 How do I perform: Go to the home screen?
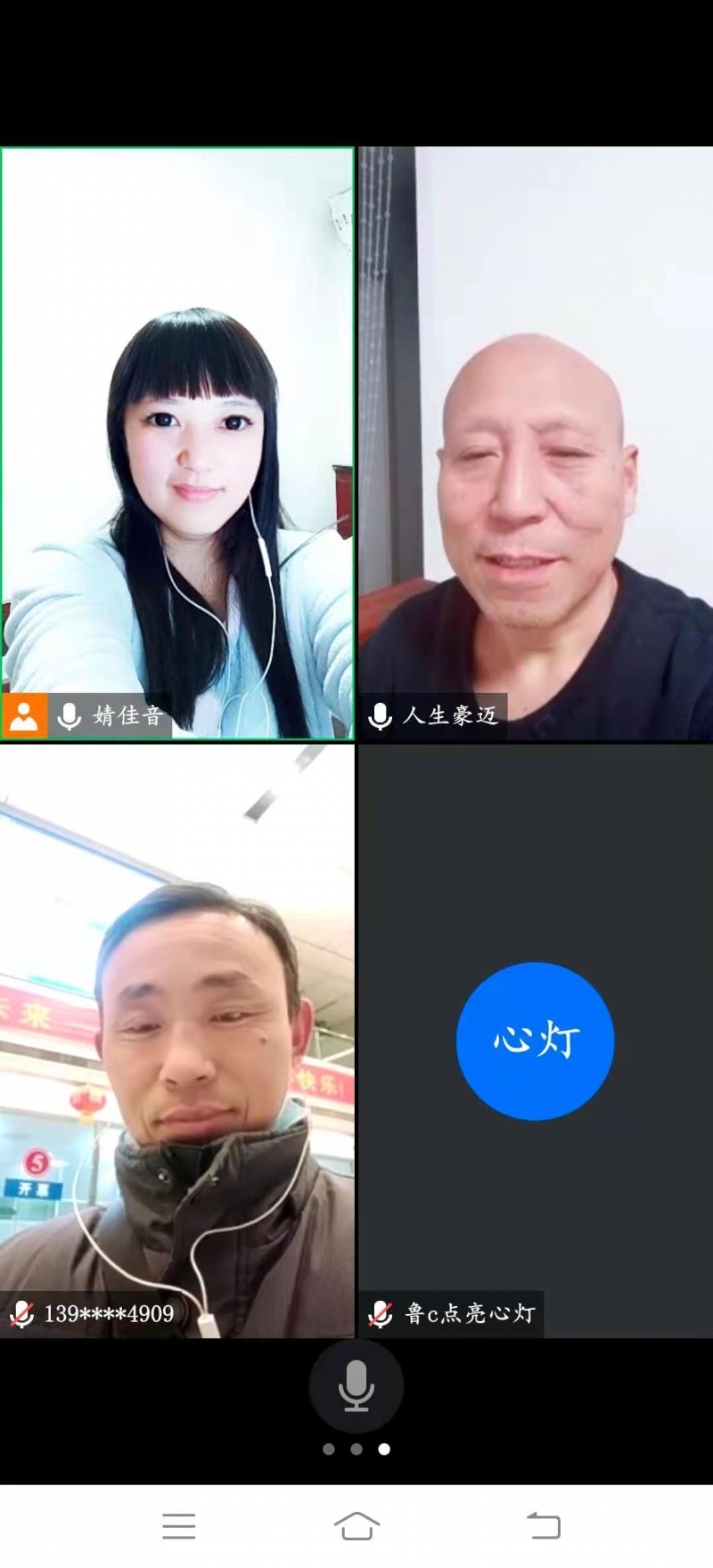356,1526
